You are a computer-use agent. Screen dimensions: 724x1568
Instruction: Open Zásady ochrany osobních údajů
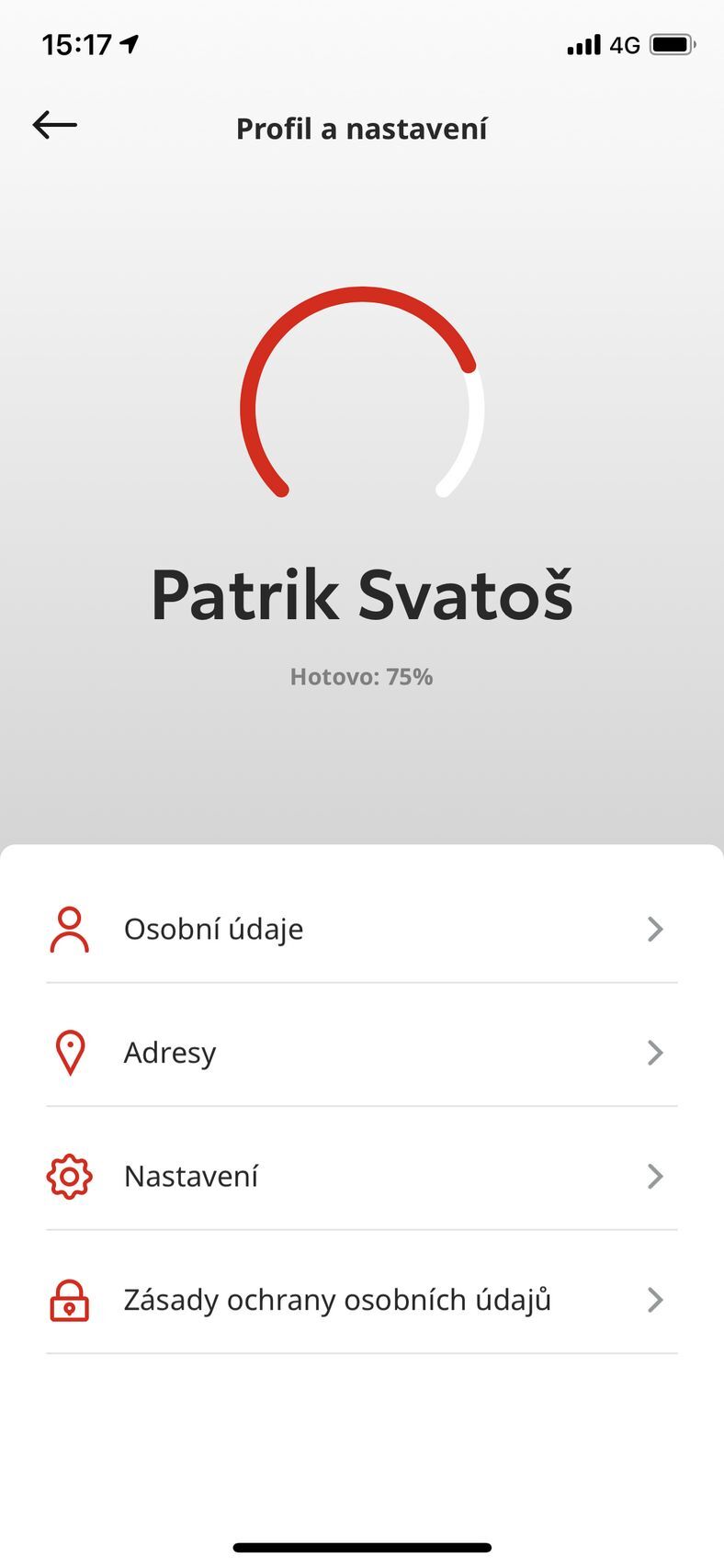pos(337,1300)
